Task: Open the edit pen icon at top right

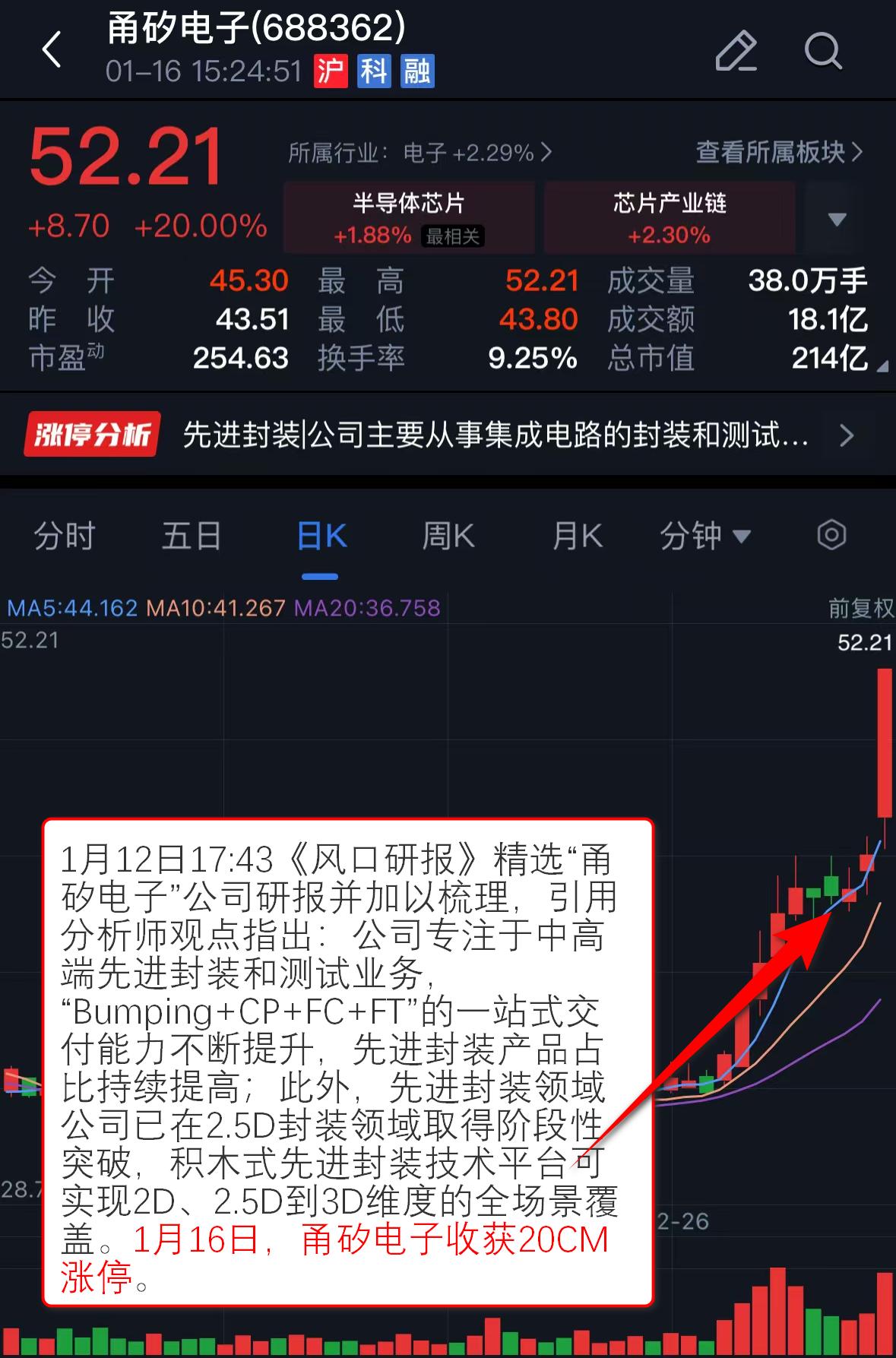Action: [x=735, y=52]
